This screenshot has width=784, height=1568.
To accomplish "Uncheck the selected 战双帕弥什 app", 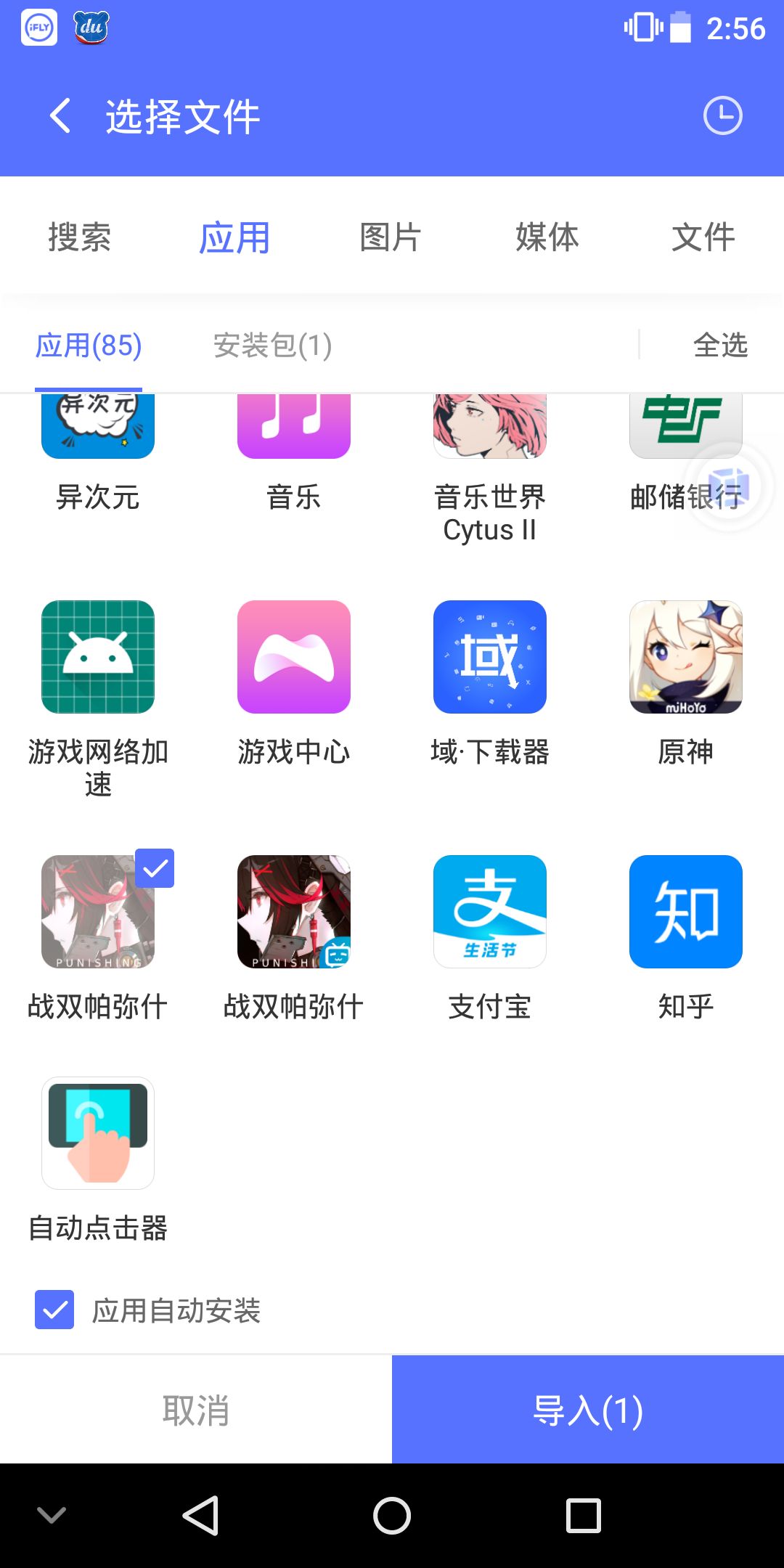I will click(x=97, y=911).
